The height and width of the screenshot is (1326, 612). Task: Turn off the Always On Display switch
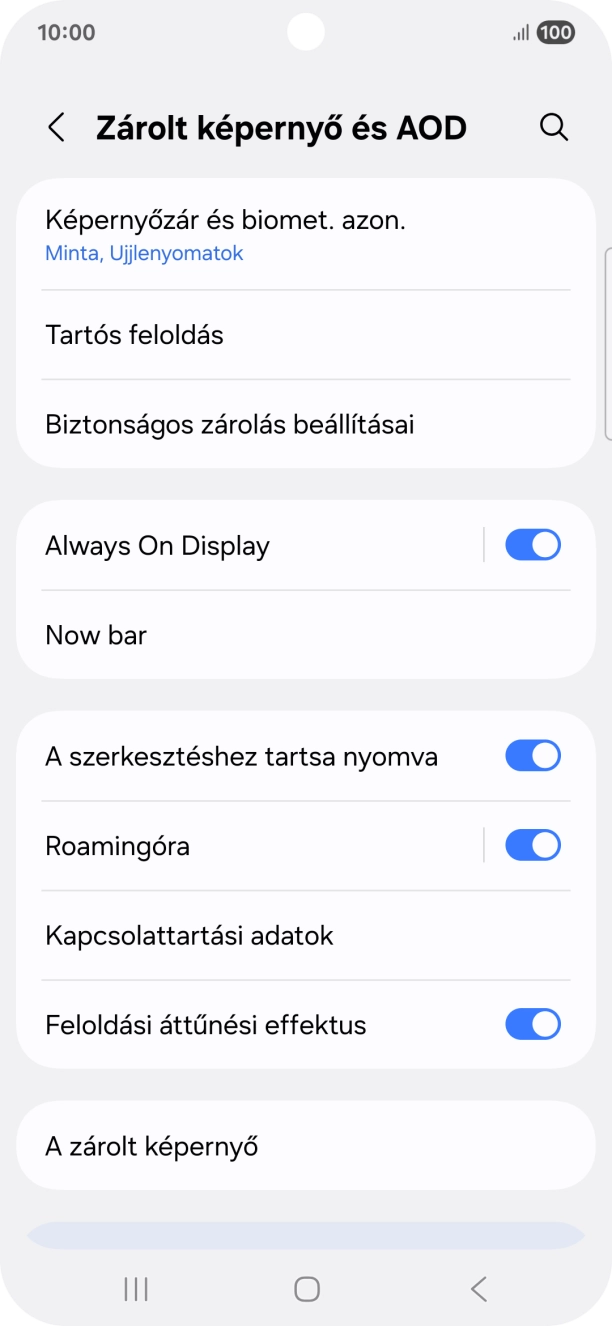pos(533,545)
